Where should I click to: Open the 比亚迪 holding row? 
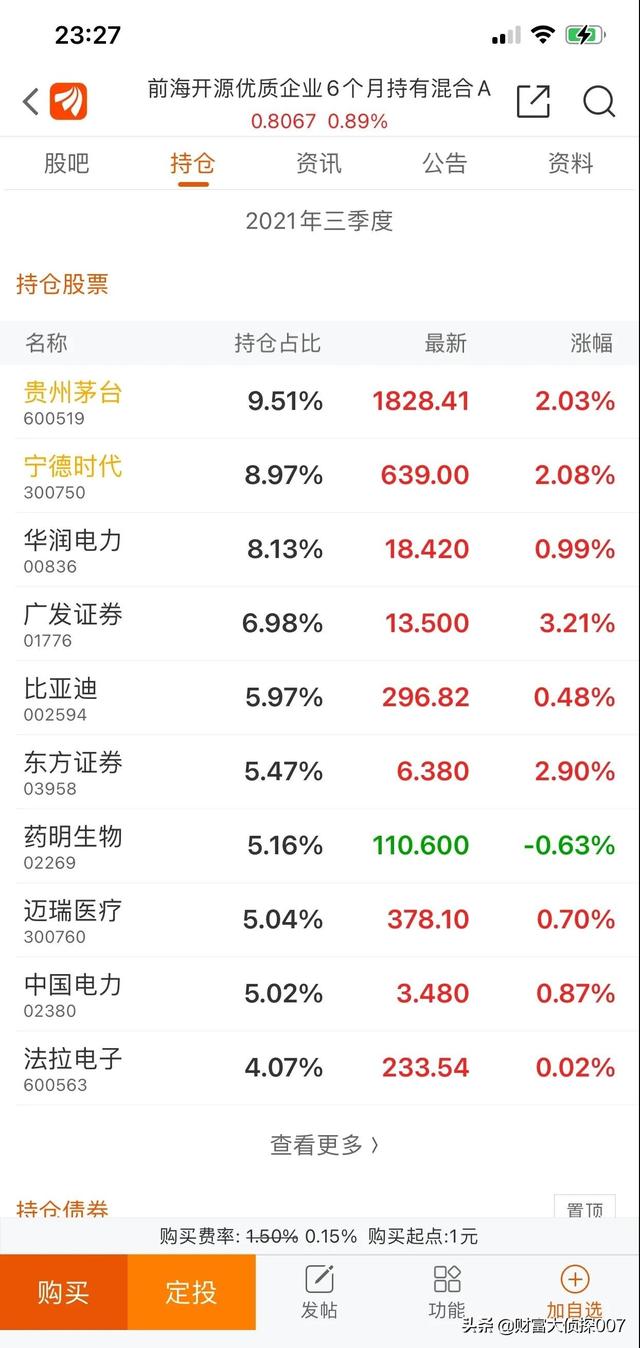click(x=320, y=698)
